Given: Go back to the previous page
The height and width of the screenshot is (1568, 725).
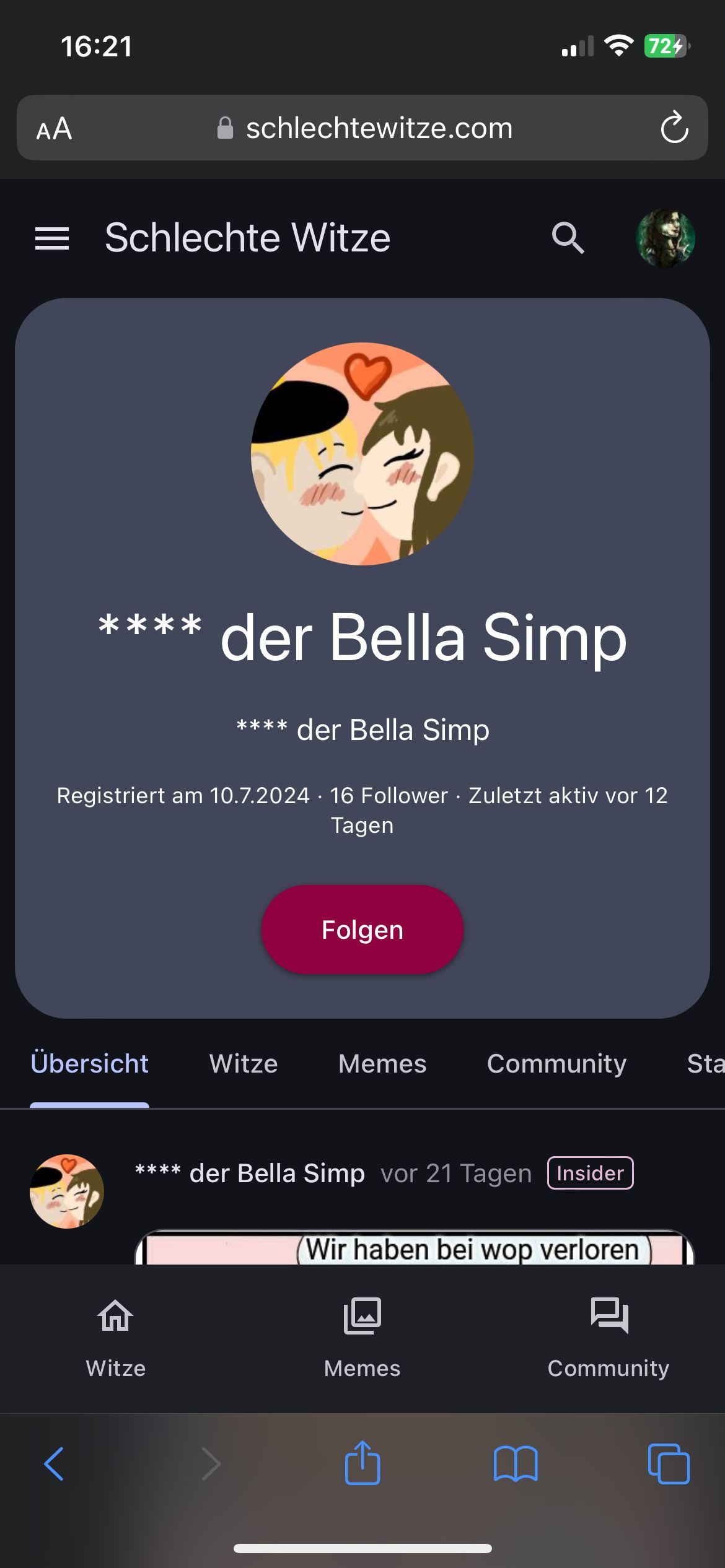Looking at the screenshot, I should point(55,1464).
